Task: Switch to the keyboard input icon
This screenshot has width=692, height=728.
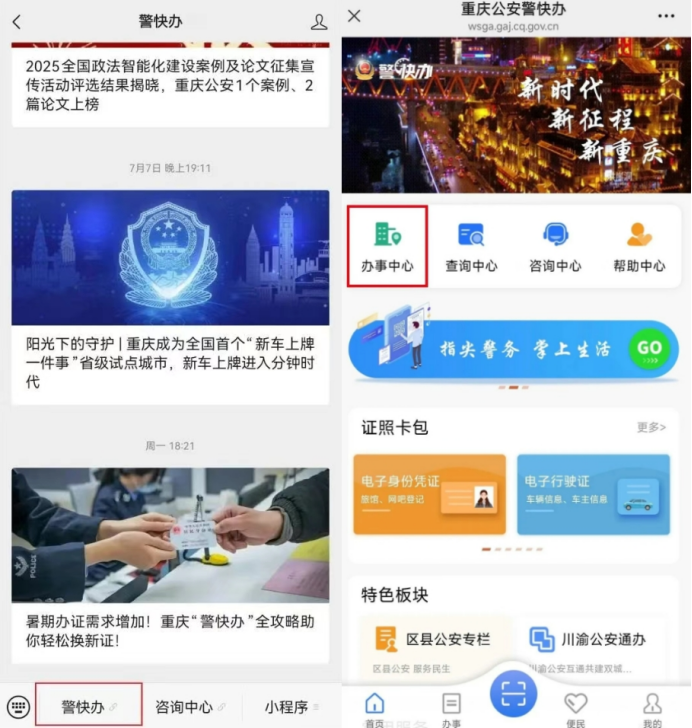Action: (17, 706)
